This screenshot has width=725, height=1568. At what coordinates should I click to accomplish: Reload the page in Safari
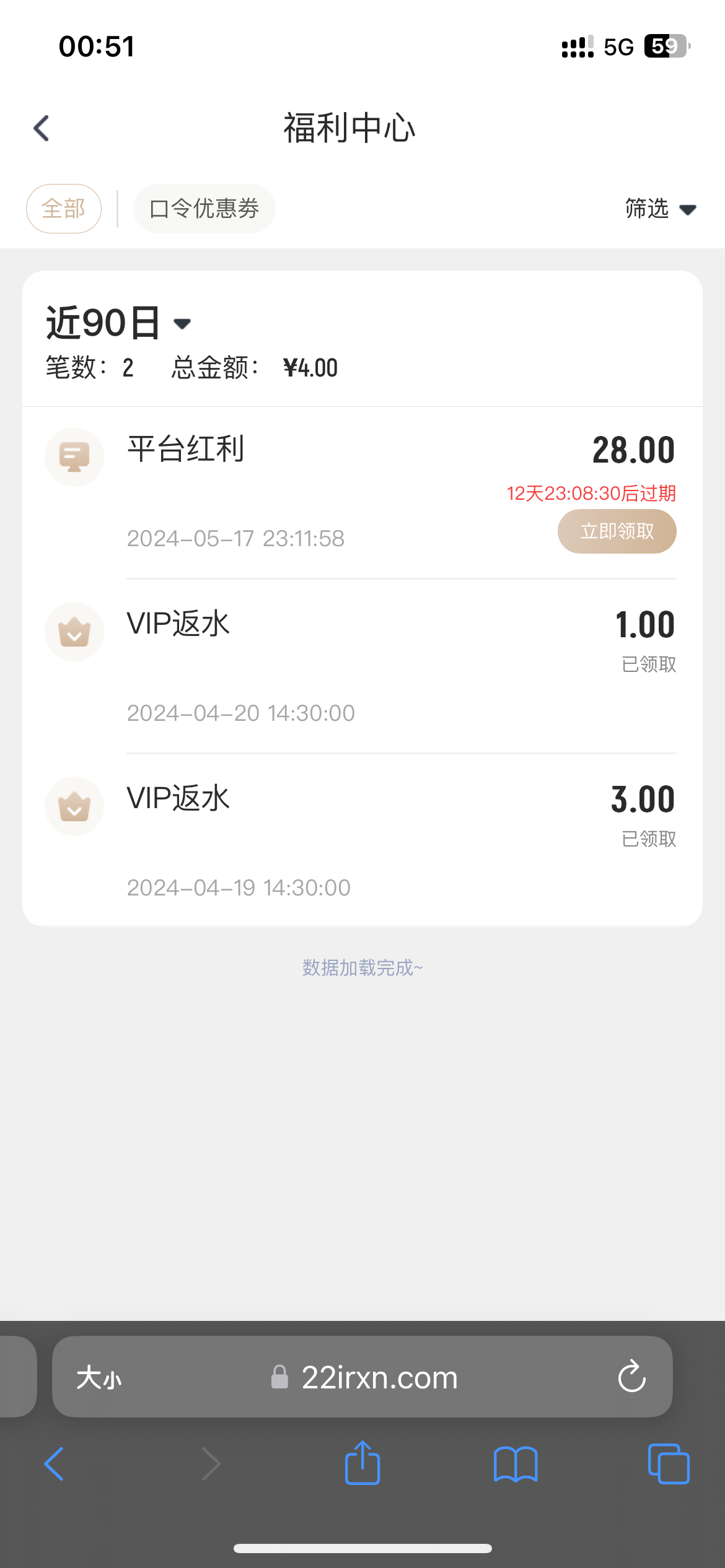point(631,1377)
